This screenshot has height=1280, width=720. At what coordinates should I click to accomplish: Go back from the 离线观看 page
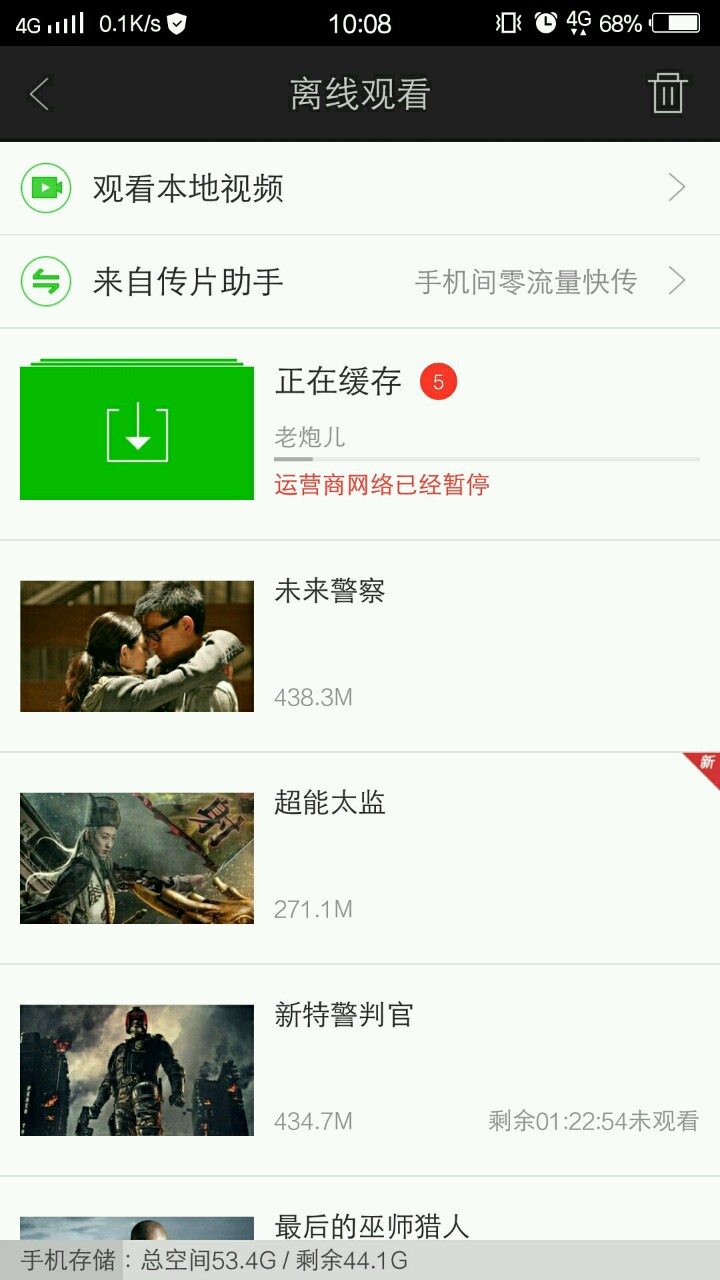click(x=40, y=95)
